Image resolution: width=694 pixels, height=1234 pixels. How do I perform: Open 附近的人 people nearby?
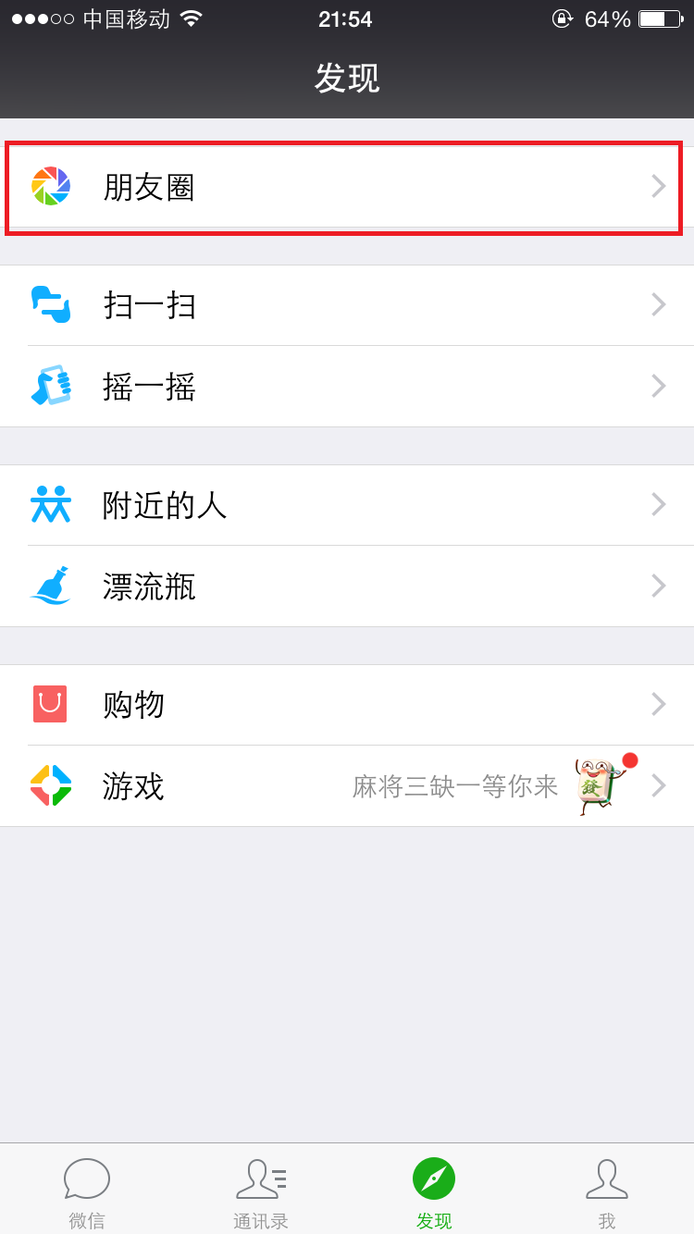tap(347, 505)
